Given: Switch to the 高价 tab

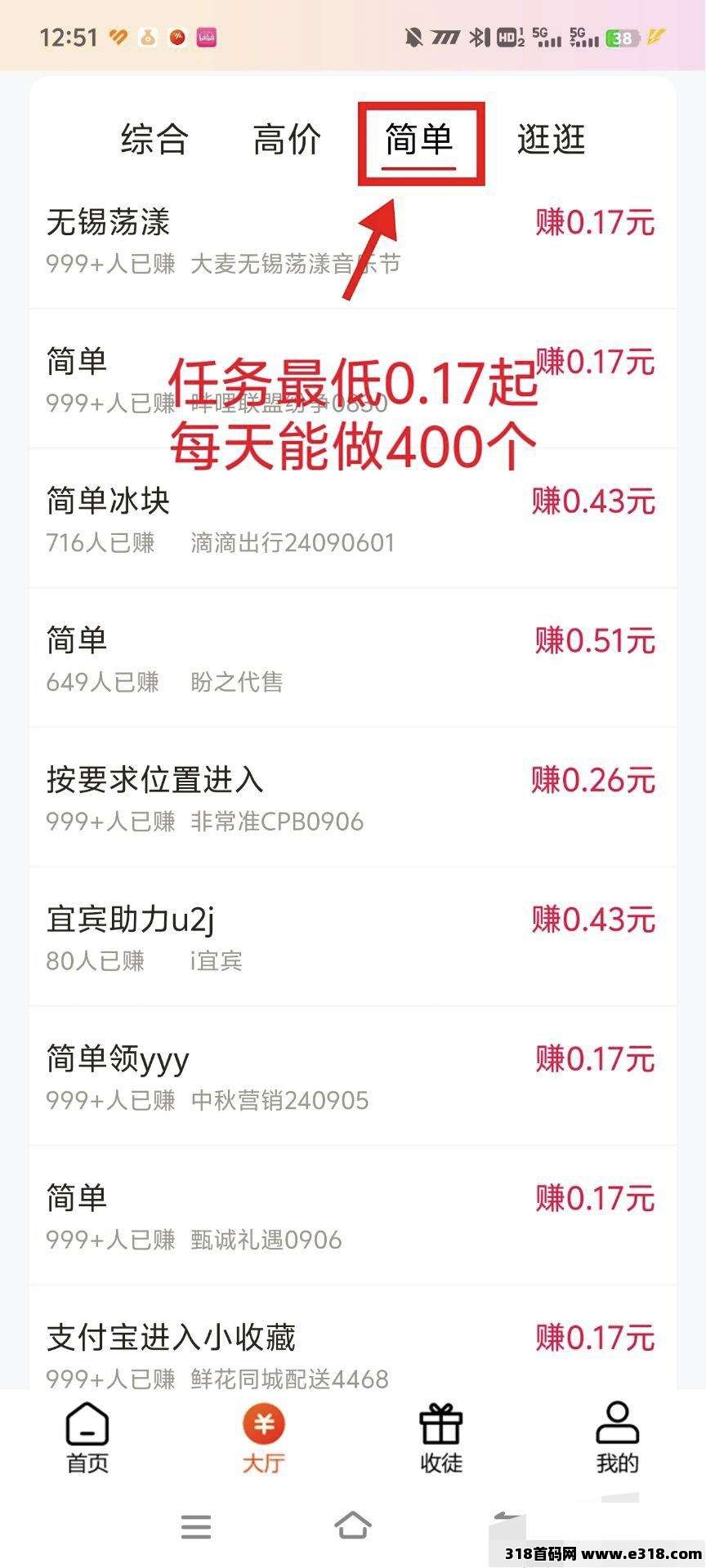Looking at the screenshot, I should (x=287, y=139).
